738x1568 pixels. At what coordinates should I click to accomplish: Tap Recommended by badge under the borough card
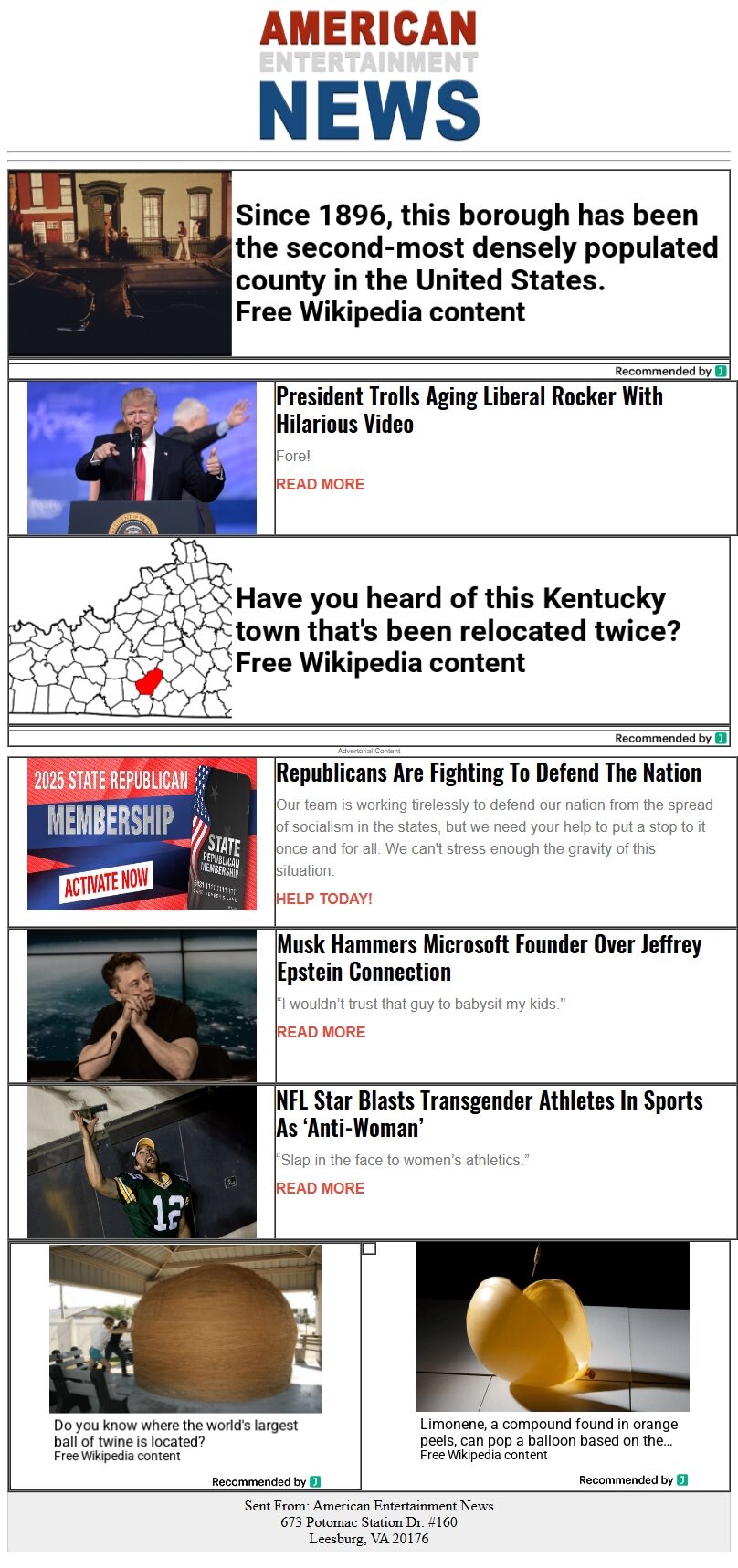tap(670, 371)
